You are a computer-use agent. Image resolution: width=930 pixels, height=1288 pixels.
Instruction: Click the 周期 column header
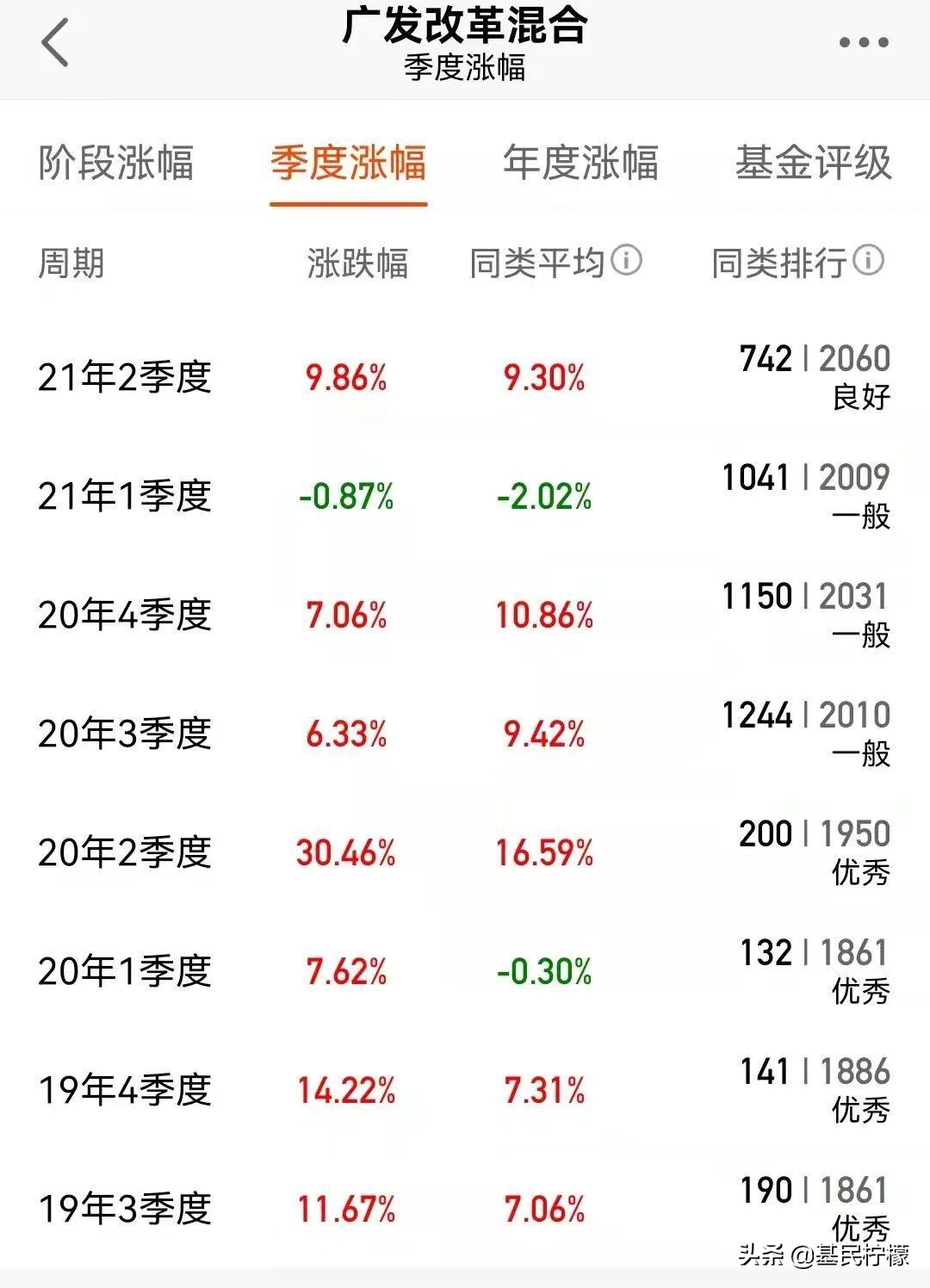point(73,262)
